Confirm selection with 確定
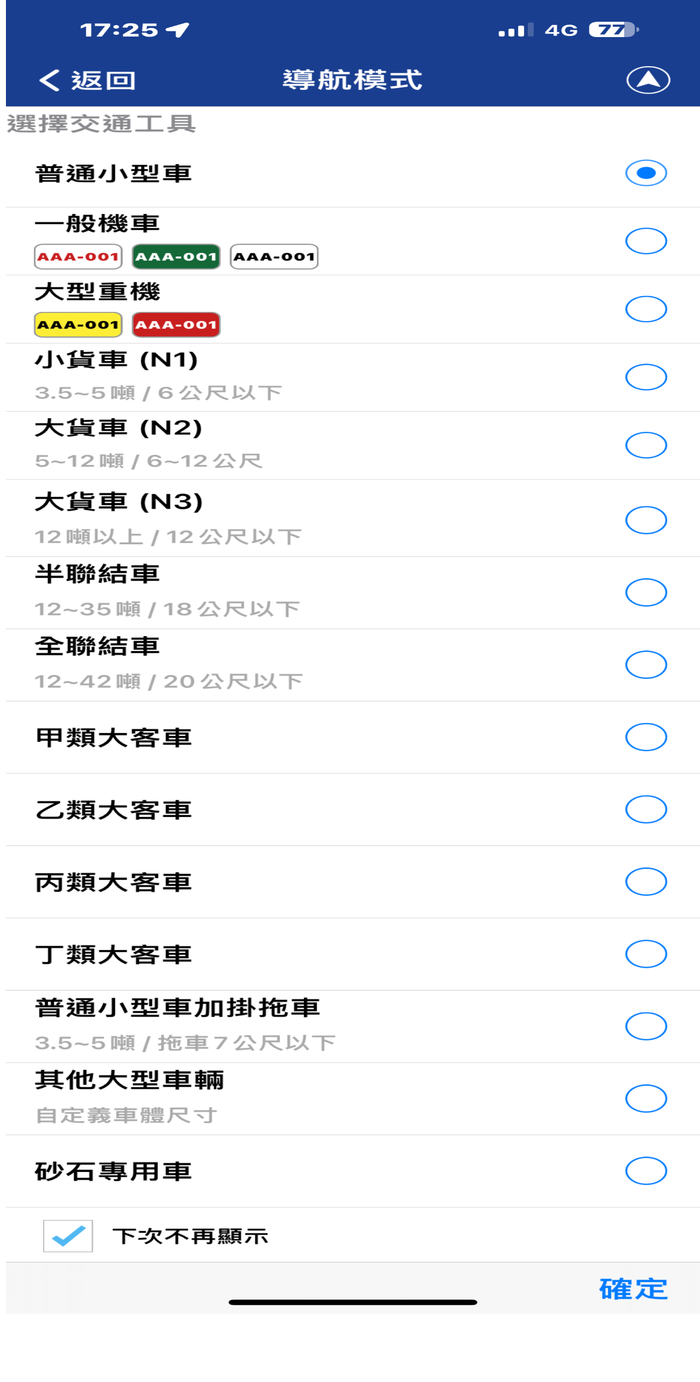This screenshot has height=1382, width=700. (633, 1288)
